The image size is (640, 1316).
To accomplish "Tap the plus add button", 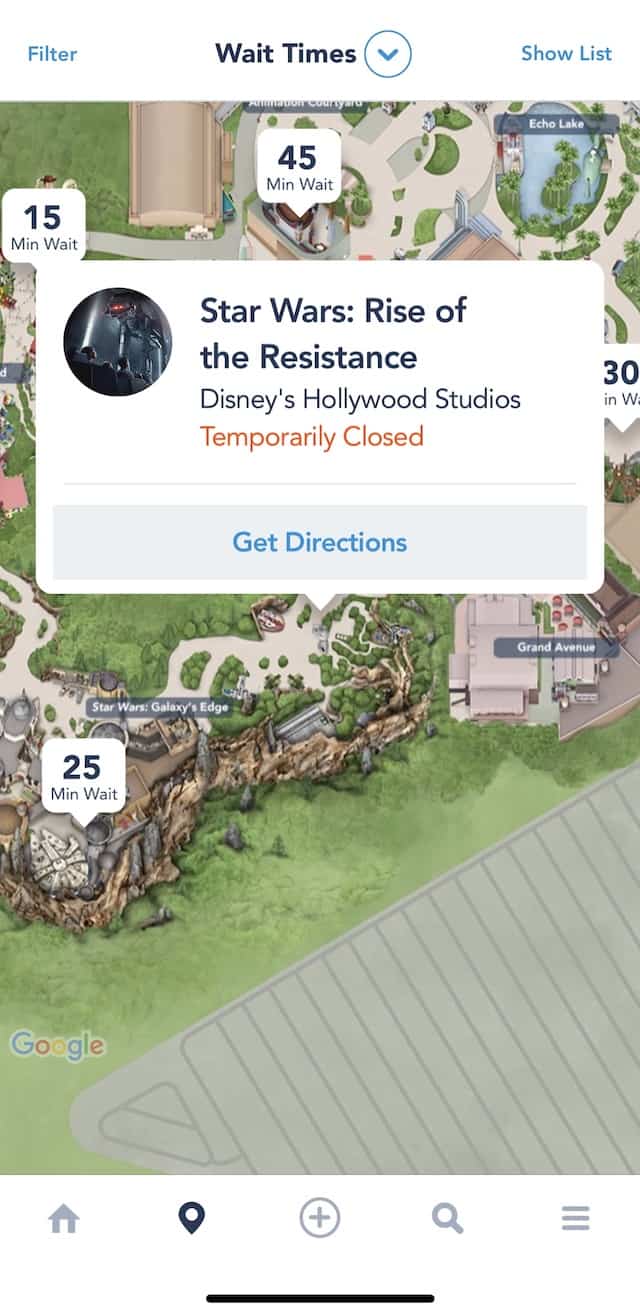I will pyautogui.click(x=320, y=1218).
